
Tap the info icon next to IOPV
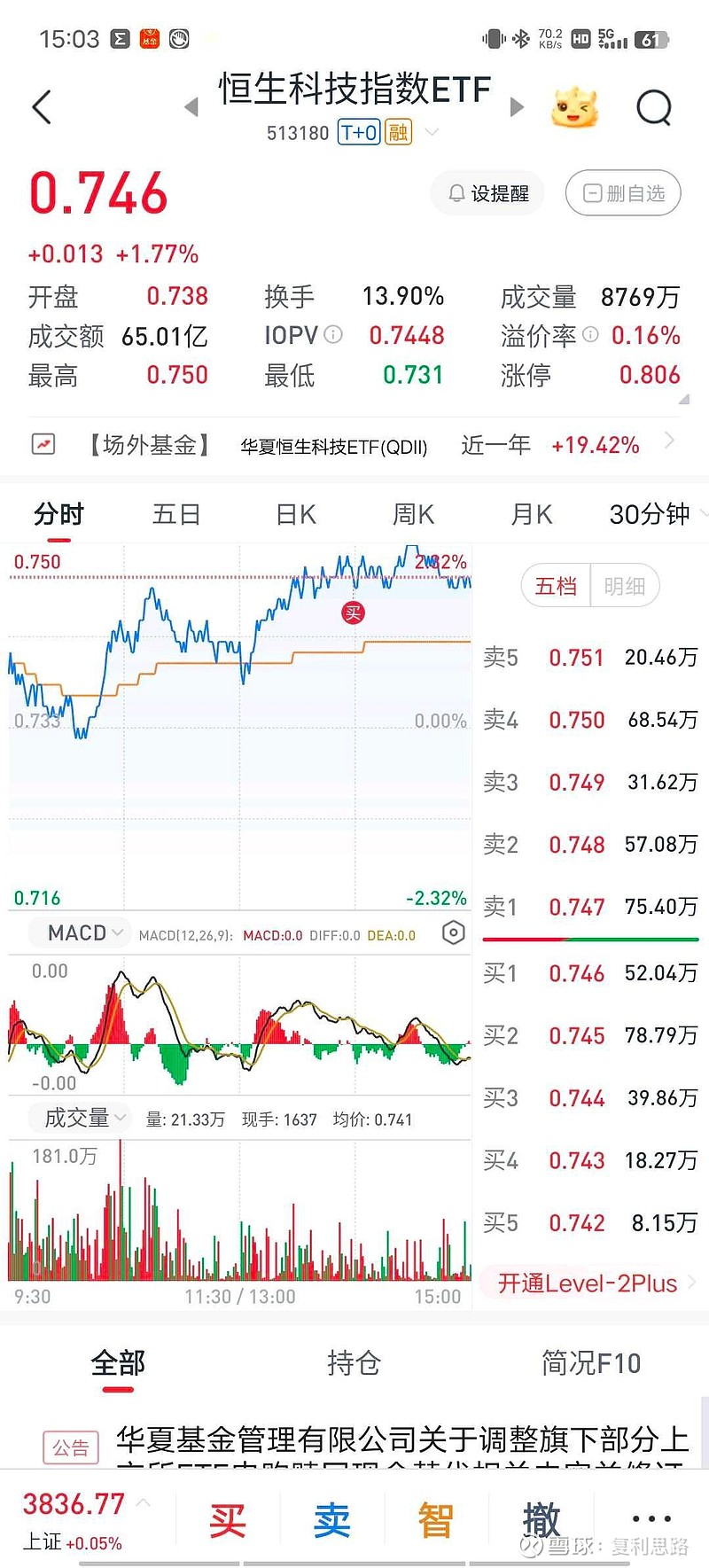pos(331,335)
